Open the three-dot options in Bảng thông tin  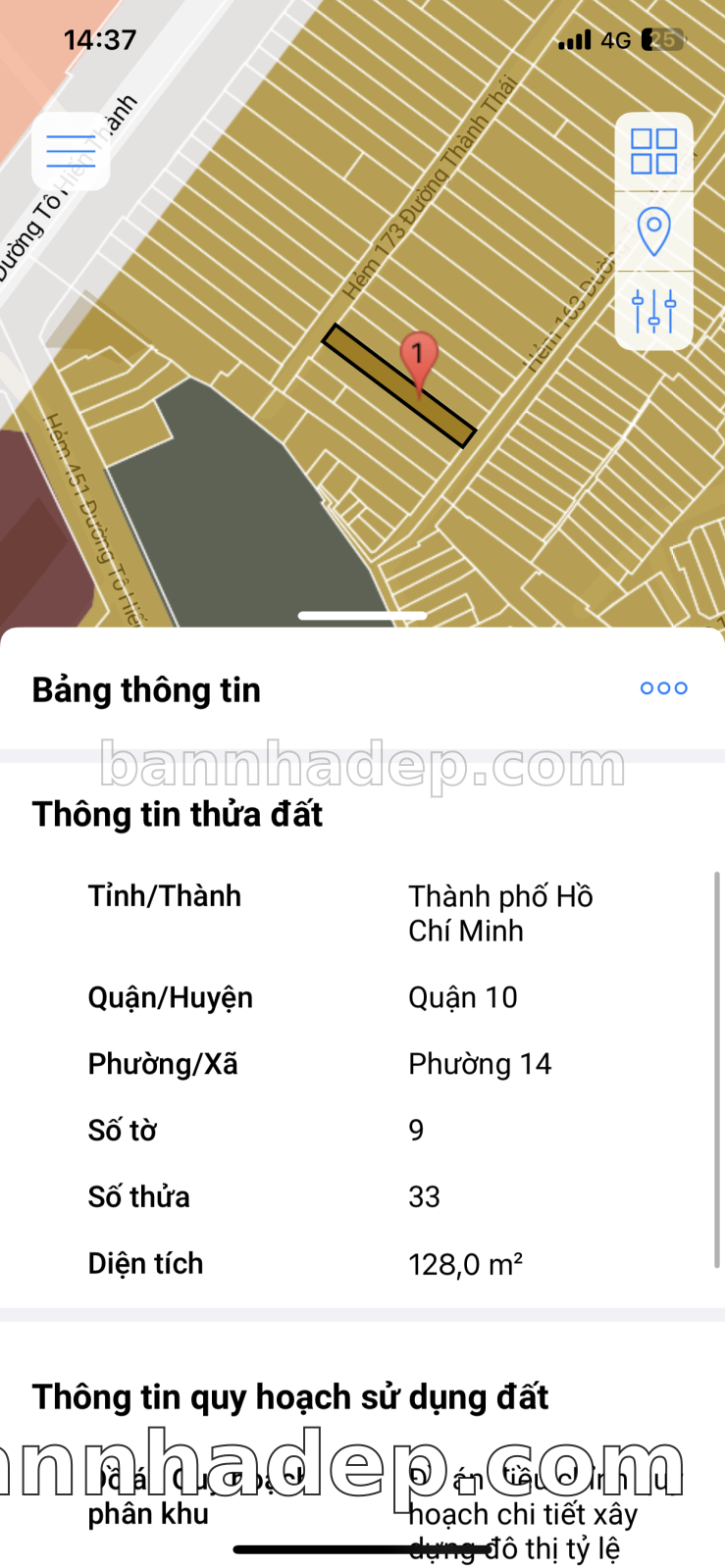point(663,688)
